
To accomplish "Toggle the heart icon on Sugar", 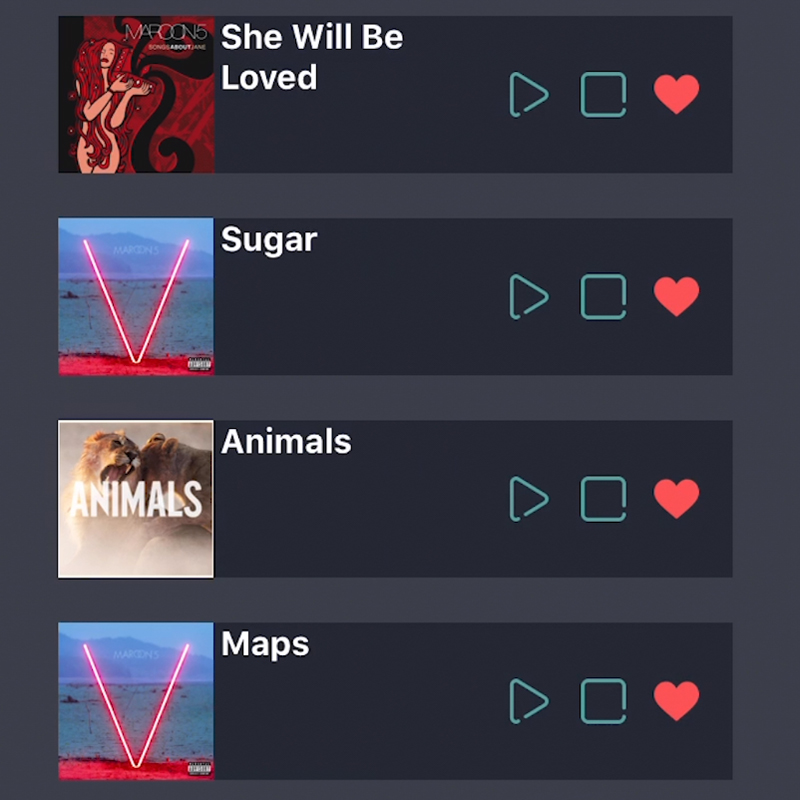I will click(x=676, y=297).
